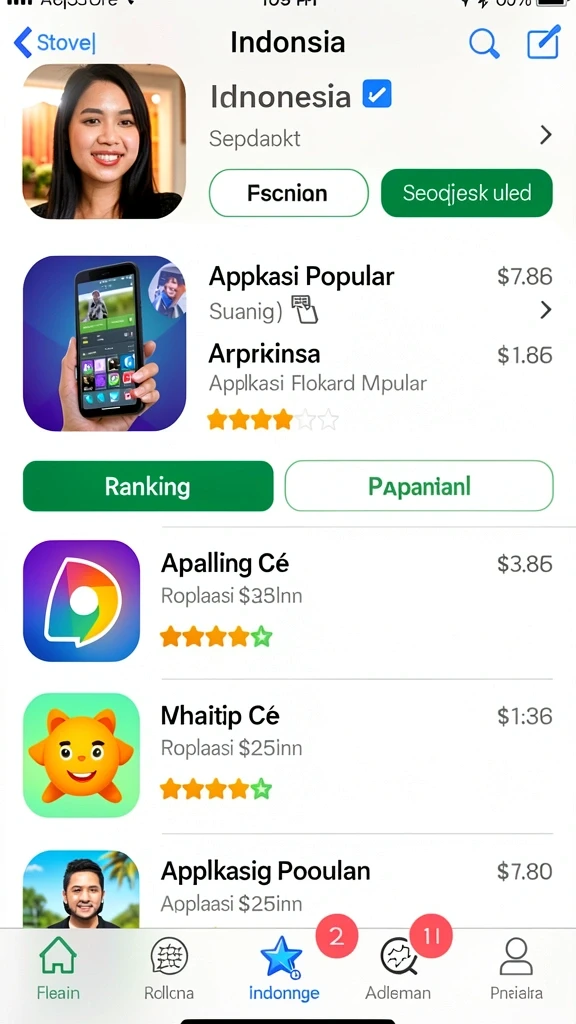
Task: Go back to Stove
Action: pyautogui.click(x=55, y=43)
